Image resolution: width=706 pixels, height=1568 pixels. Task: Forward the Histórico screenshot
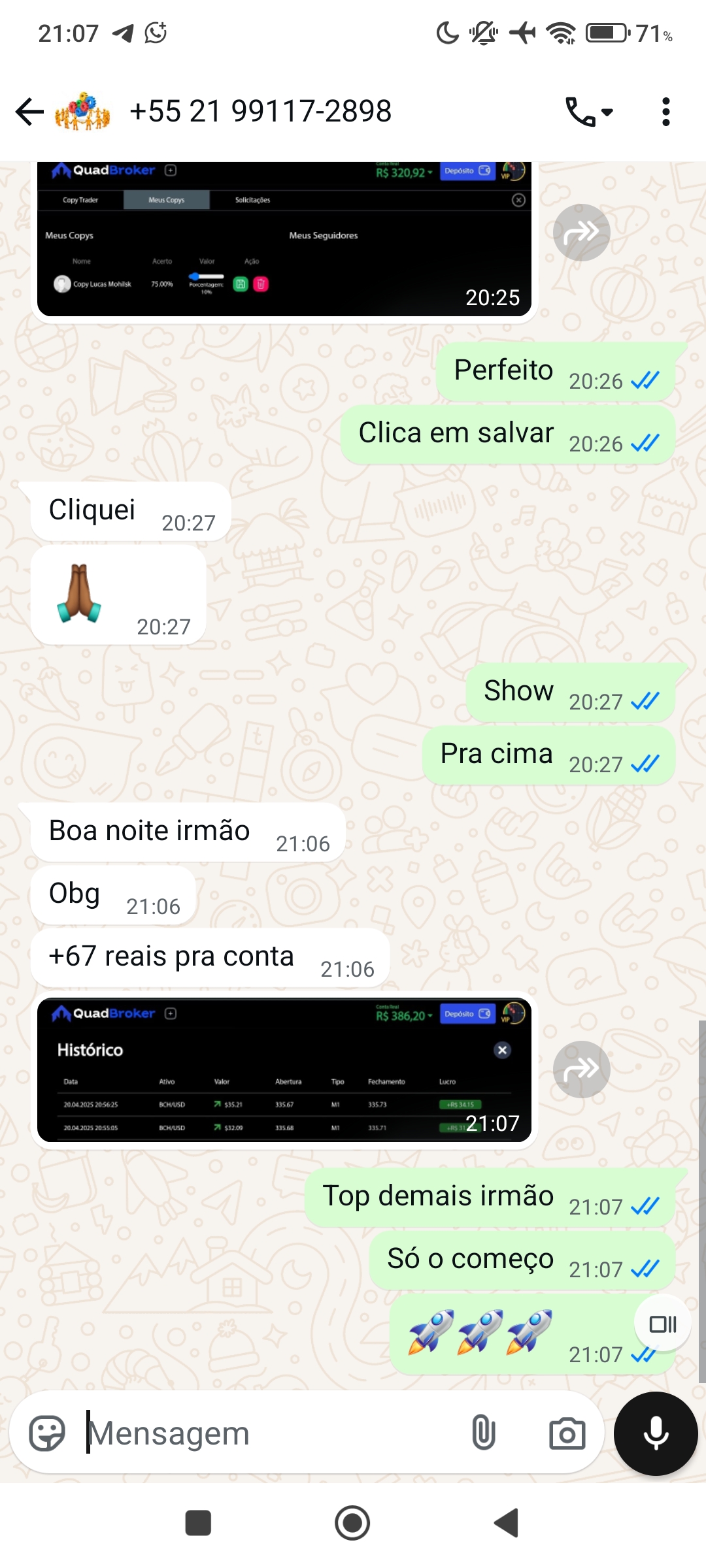tap(580, 1068)
